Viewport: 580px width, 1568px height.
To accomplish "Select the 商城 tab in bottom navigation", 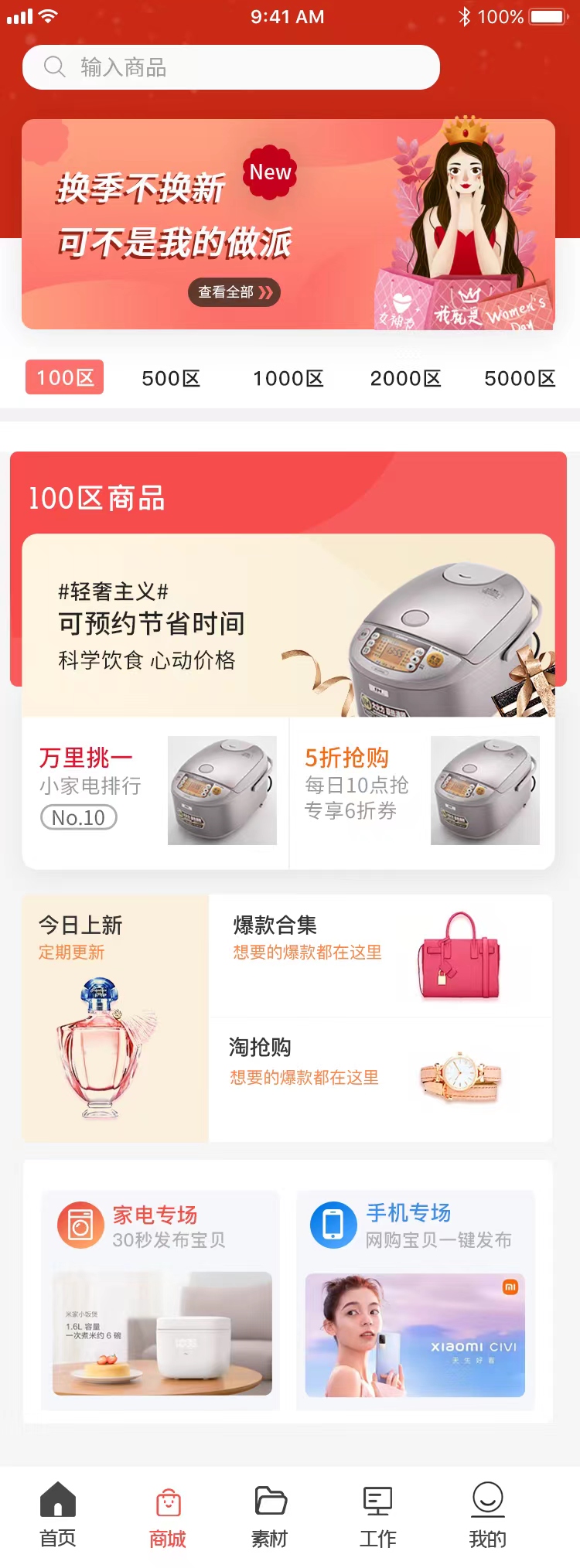I will pyautogui.click(x=168, y=1515).
